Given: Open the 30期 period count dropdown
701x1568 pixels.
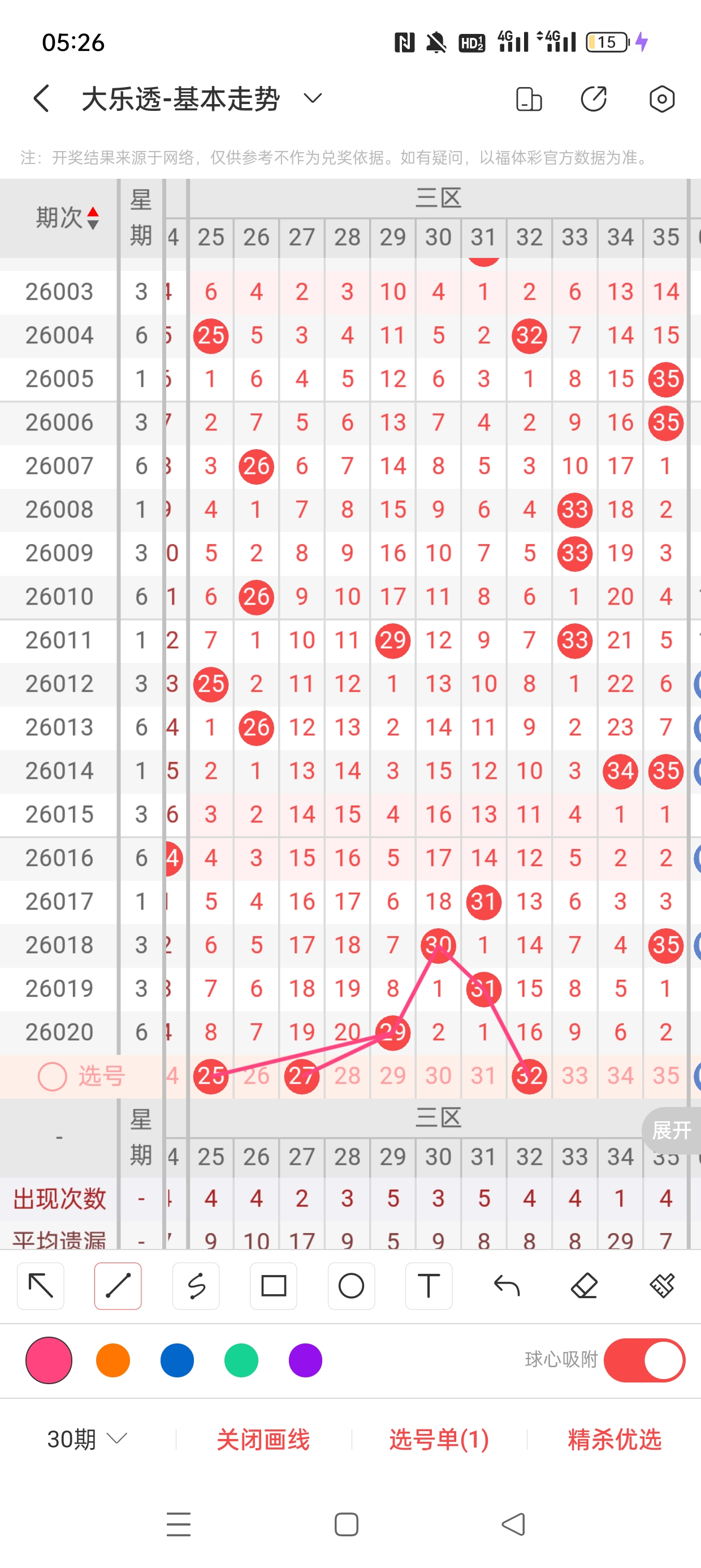Looking at the screenshot, I should click(87, 1439).
